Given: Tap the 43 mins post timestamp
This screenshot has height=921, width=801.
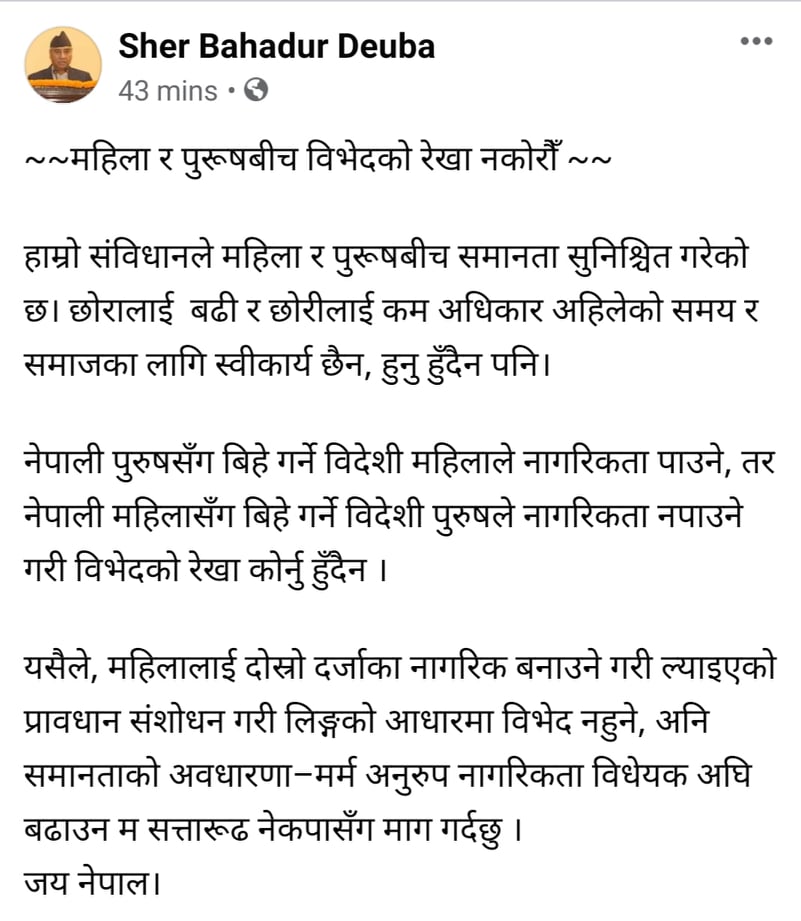Looking at the screenshot, I should 167,91.
